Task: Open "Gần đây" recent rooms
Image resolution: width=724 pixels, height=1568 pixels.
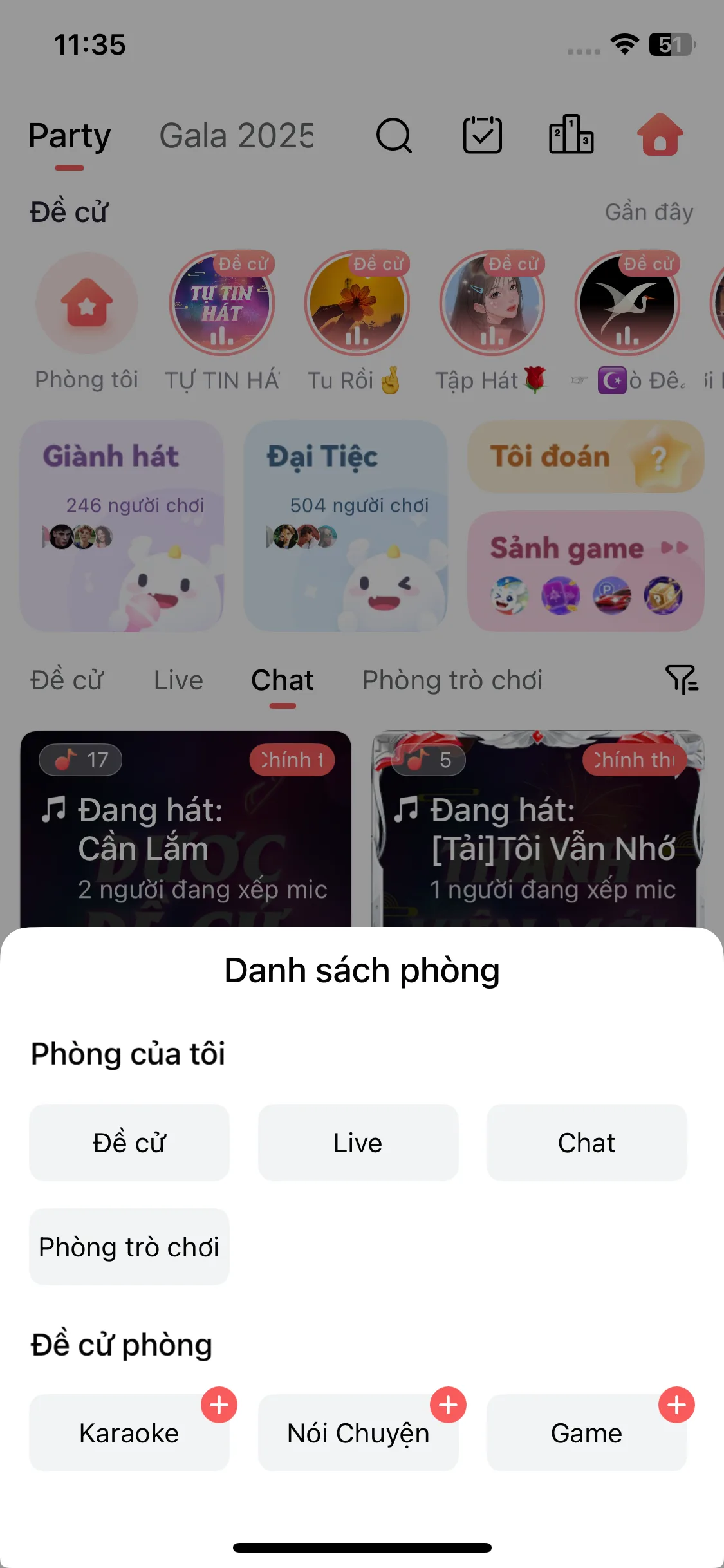Action: coord(649,212)
